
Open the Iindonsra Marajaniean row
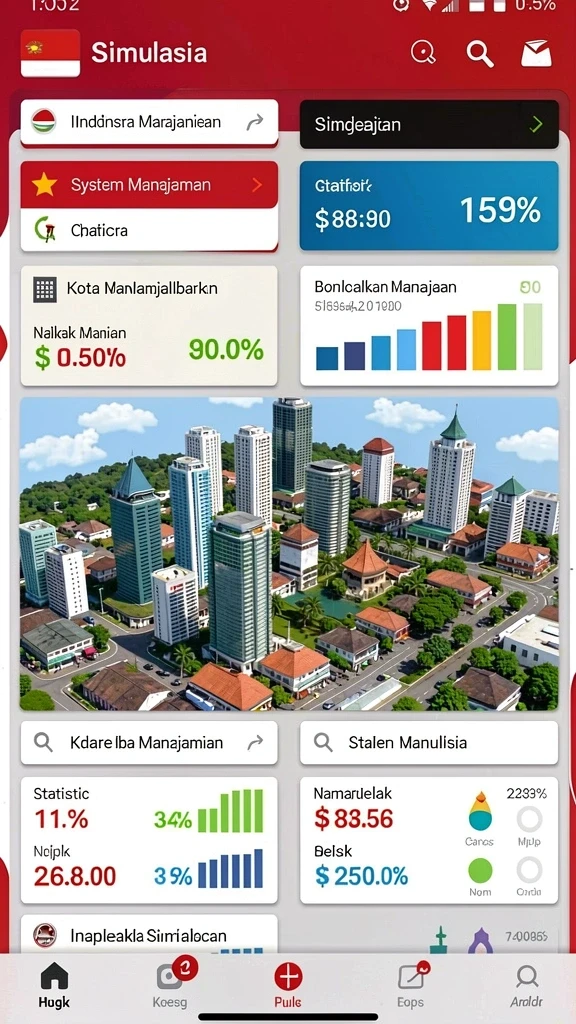(150, 122)
